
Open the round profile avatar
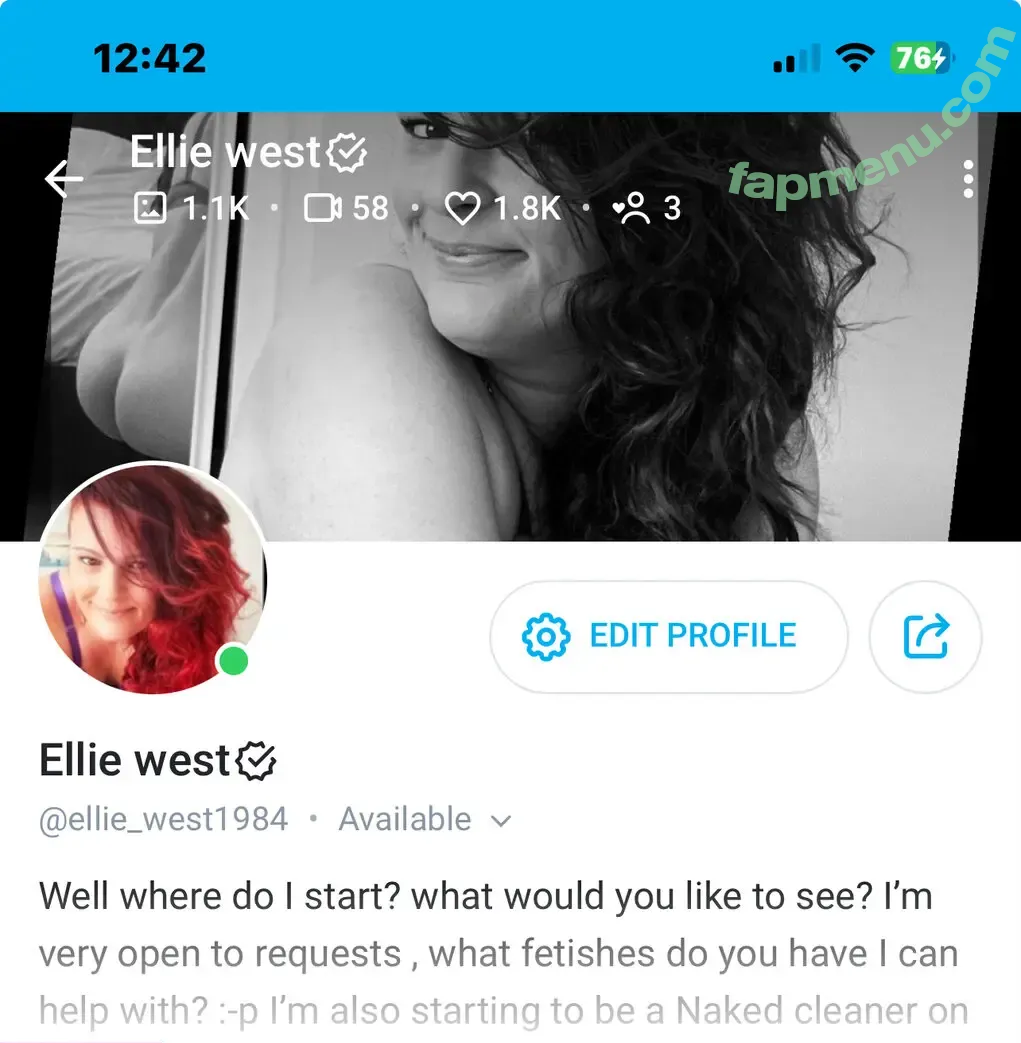pos(152,578)
